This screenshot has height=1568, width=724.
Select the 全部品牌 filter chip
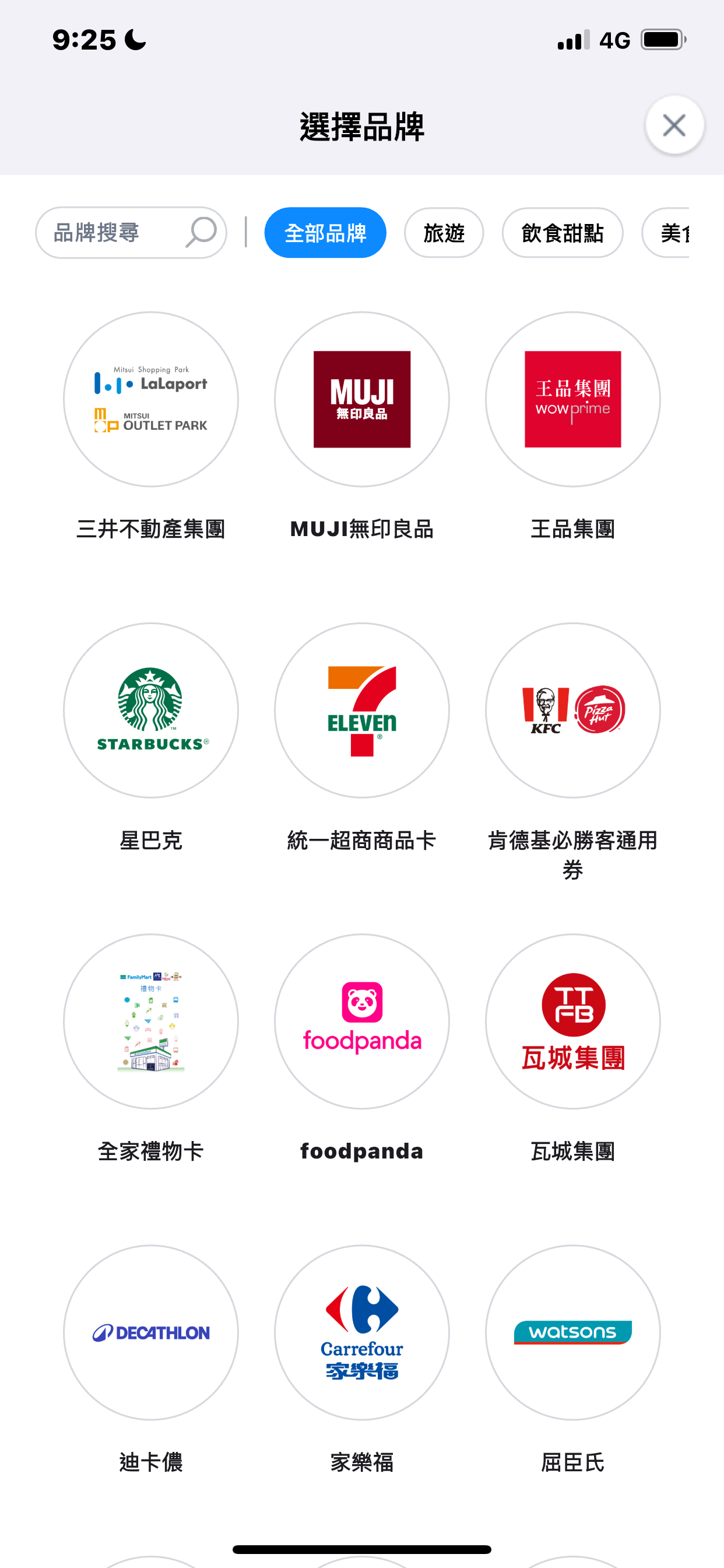click(x=325, y=233)
